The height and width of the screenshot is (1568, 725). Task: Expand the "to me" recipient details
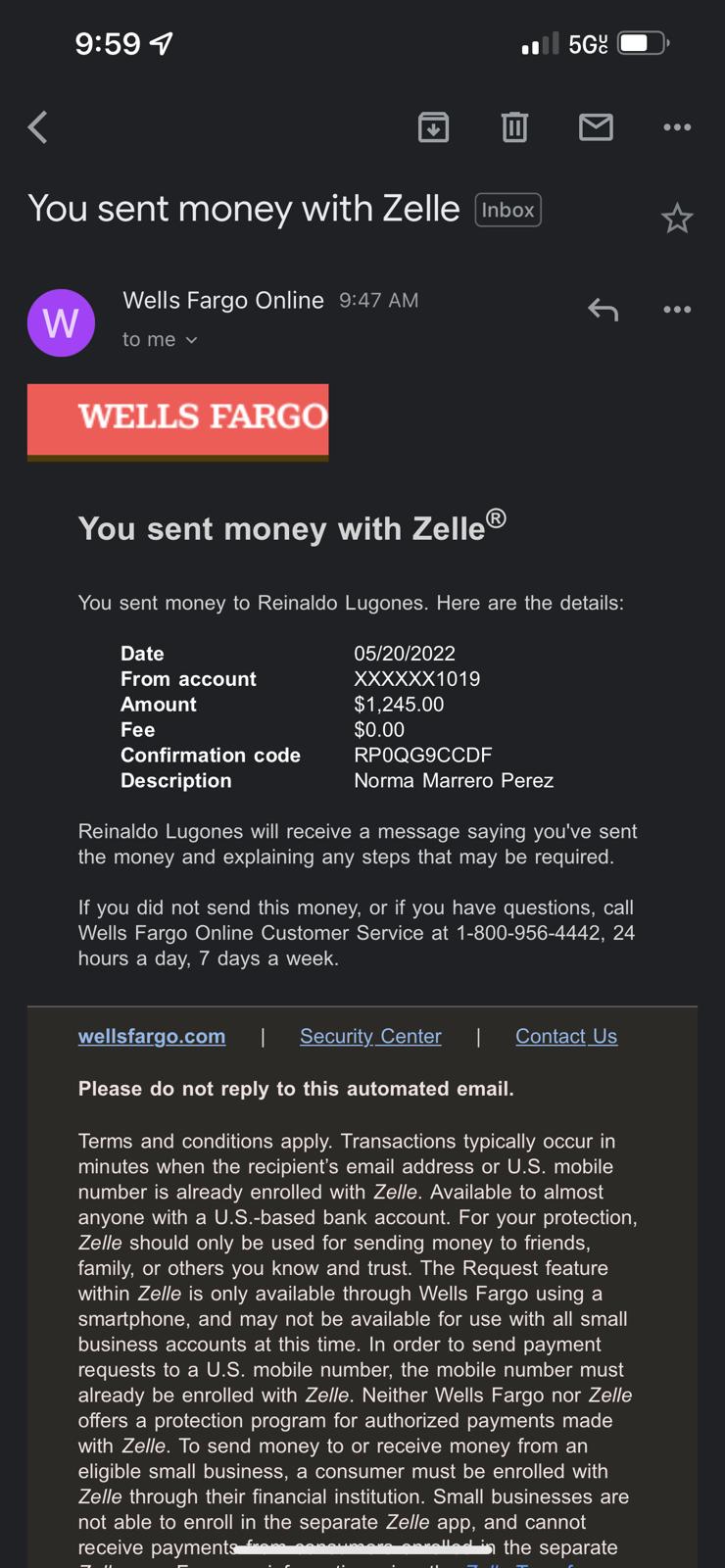[x=160, y=339]
